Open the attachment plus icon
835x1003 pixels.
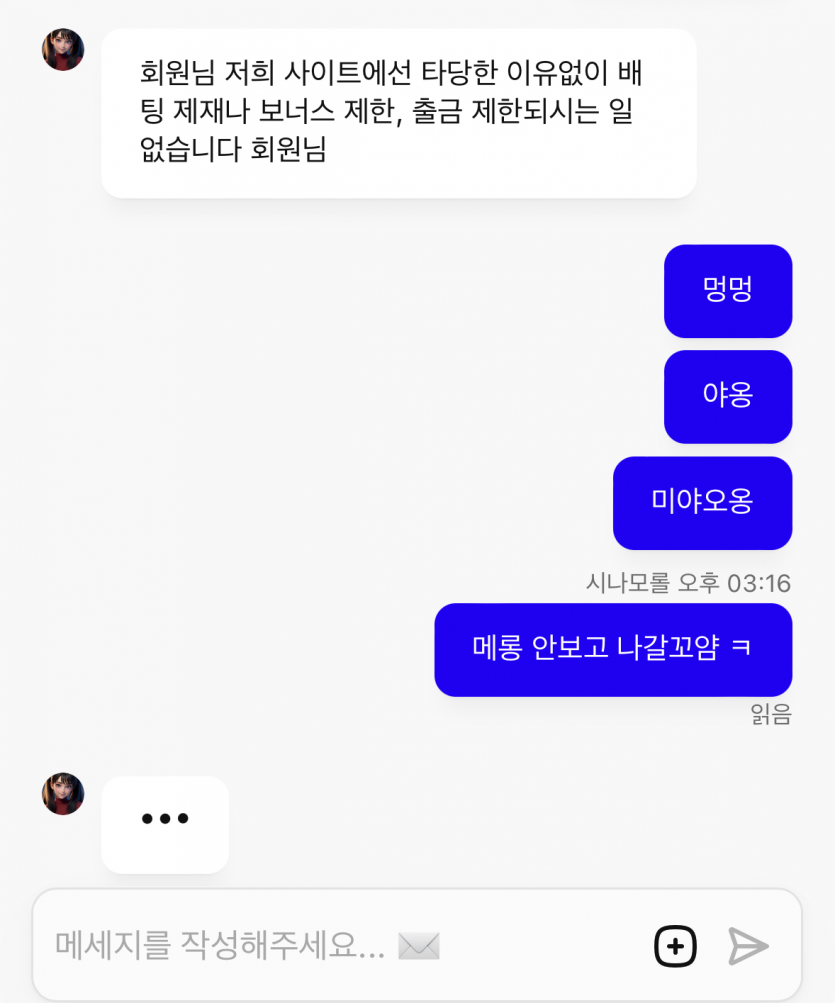pyautogui.click(x=675, y=946)
